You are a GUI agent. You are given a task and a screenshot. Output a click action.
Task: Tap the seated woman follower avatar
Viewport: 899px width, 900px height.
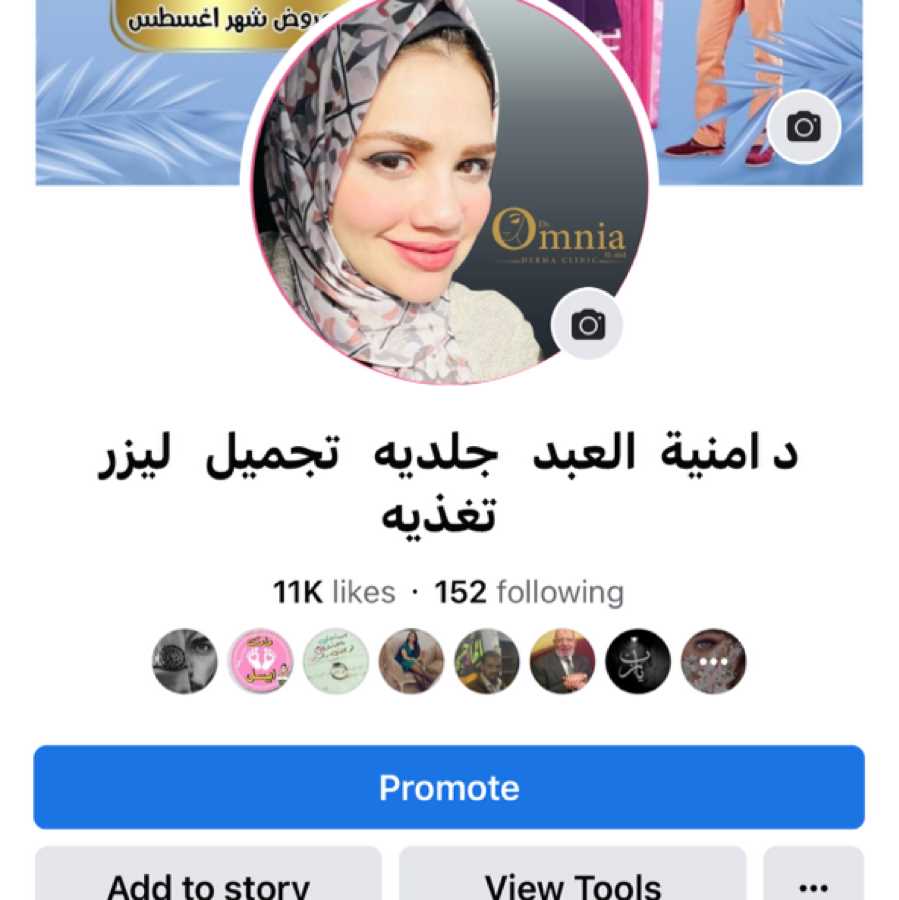coord(412,660)
